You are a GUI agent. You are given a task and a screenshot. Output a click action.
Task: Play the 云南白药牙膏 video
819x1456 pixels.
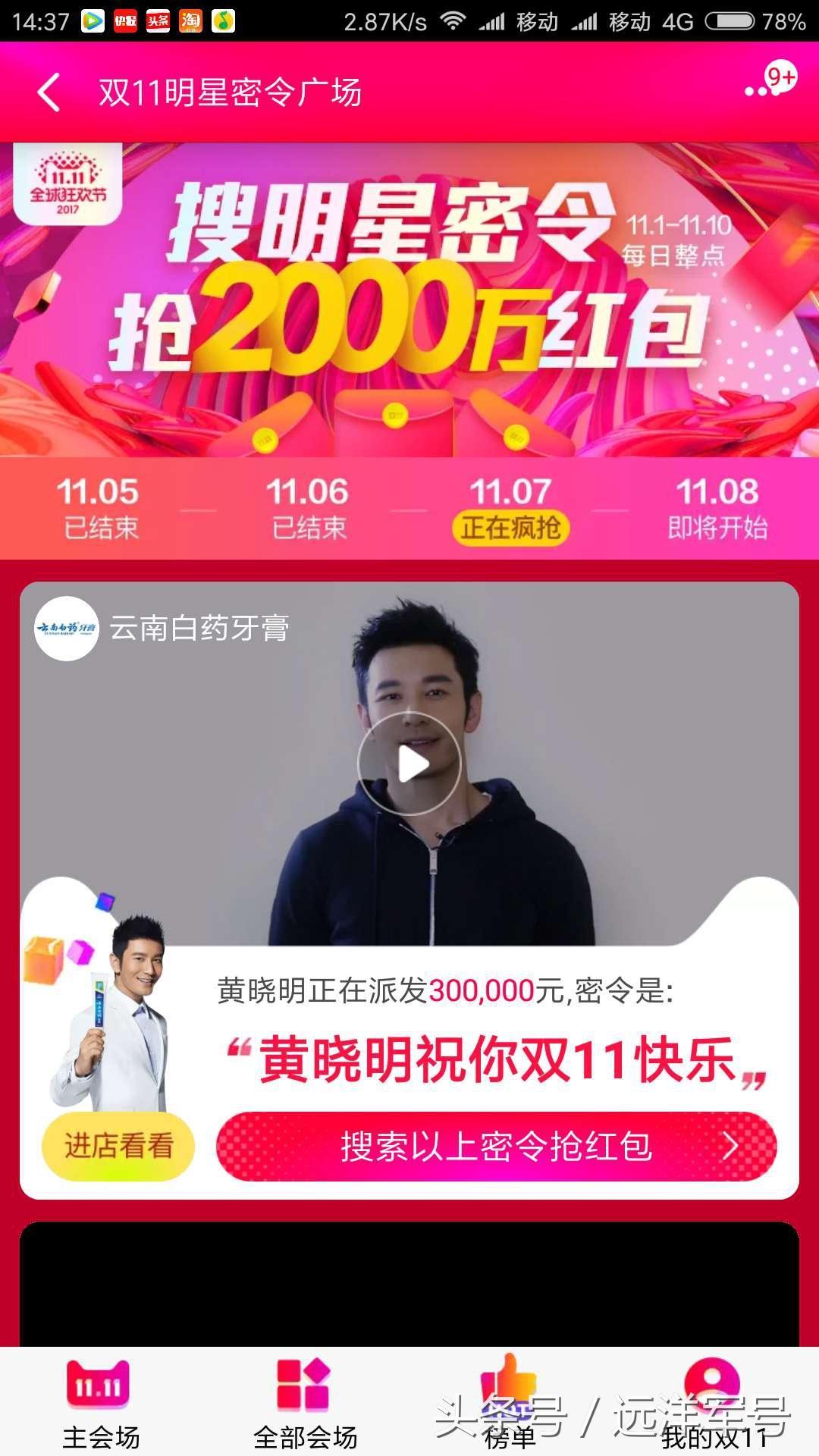coord(409,764)
